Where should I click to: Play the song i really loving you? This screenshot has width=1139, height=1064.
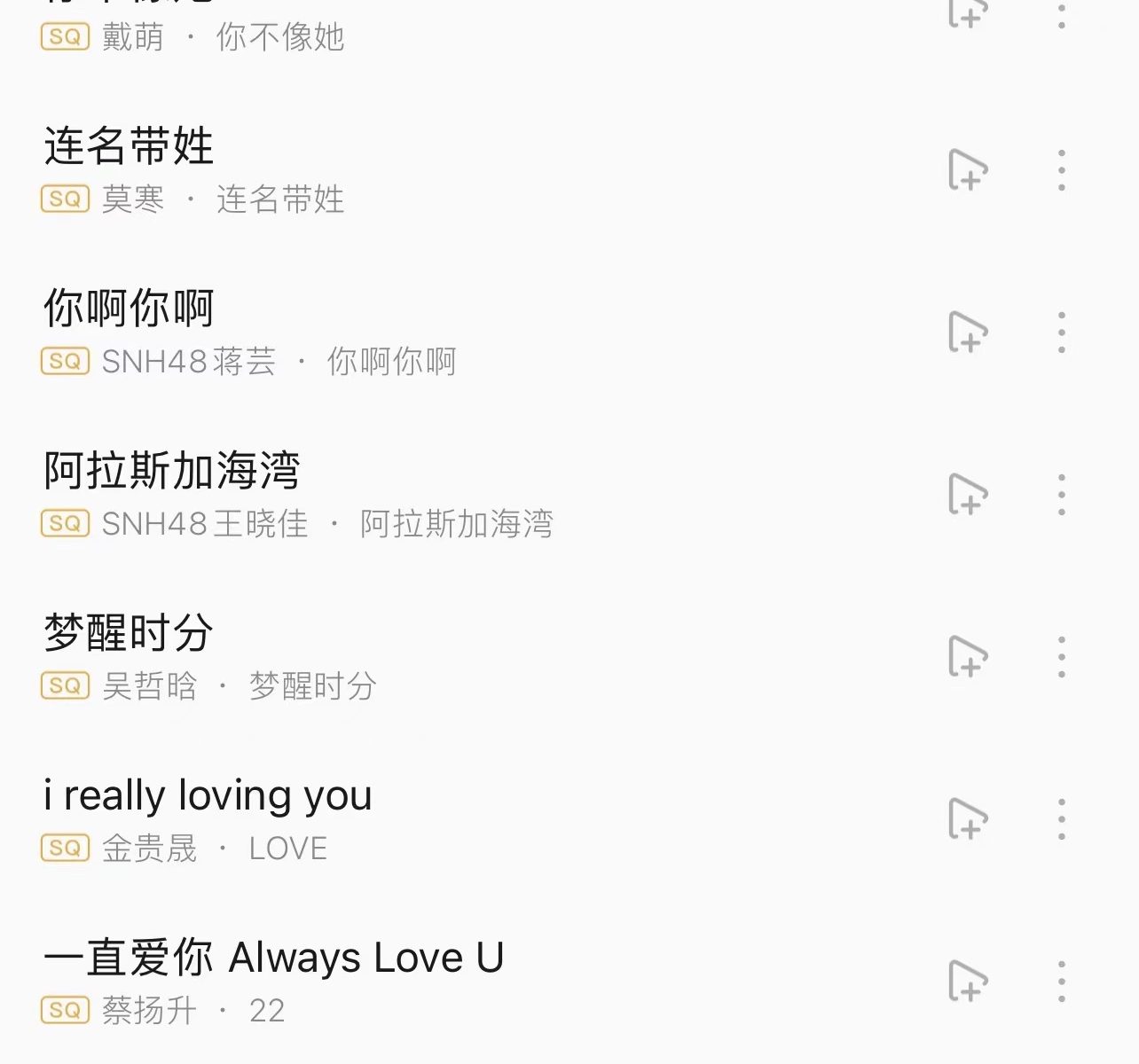click(x=208, y=795)
